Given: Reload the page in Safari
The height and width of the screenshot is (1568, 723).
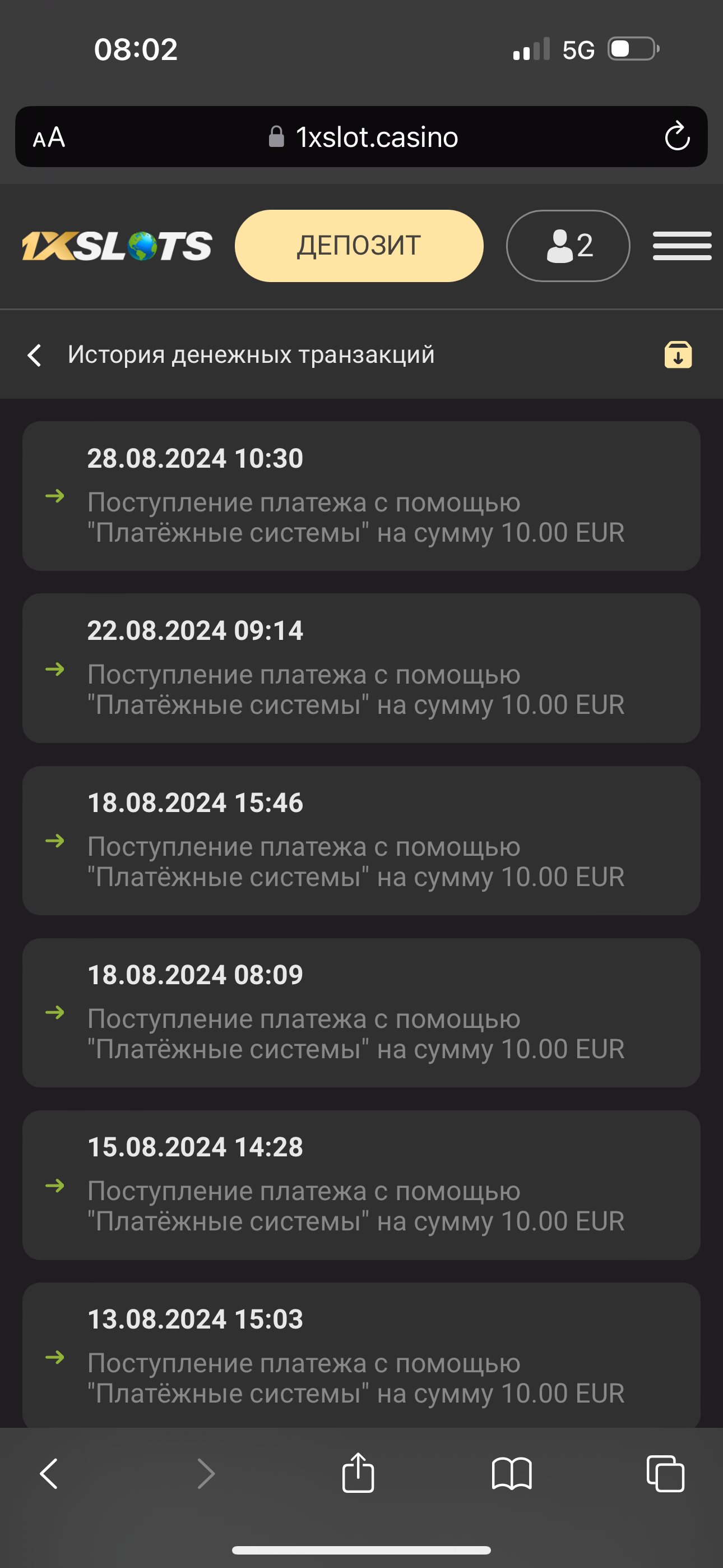Looking at the screenshot, I should coord(676,137).
